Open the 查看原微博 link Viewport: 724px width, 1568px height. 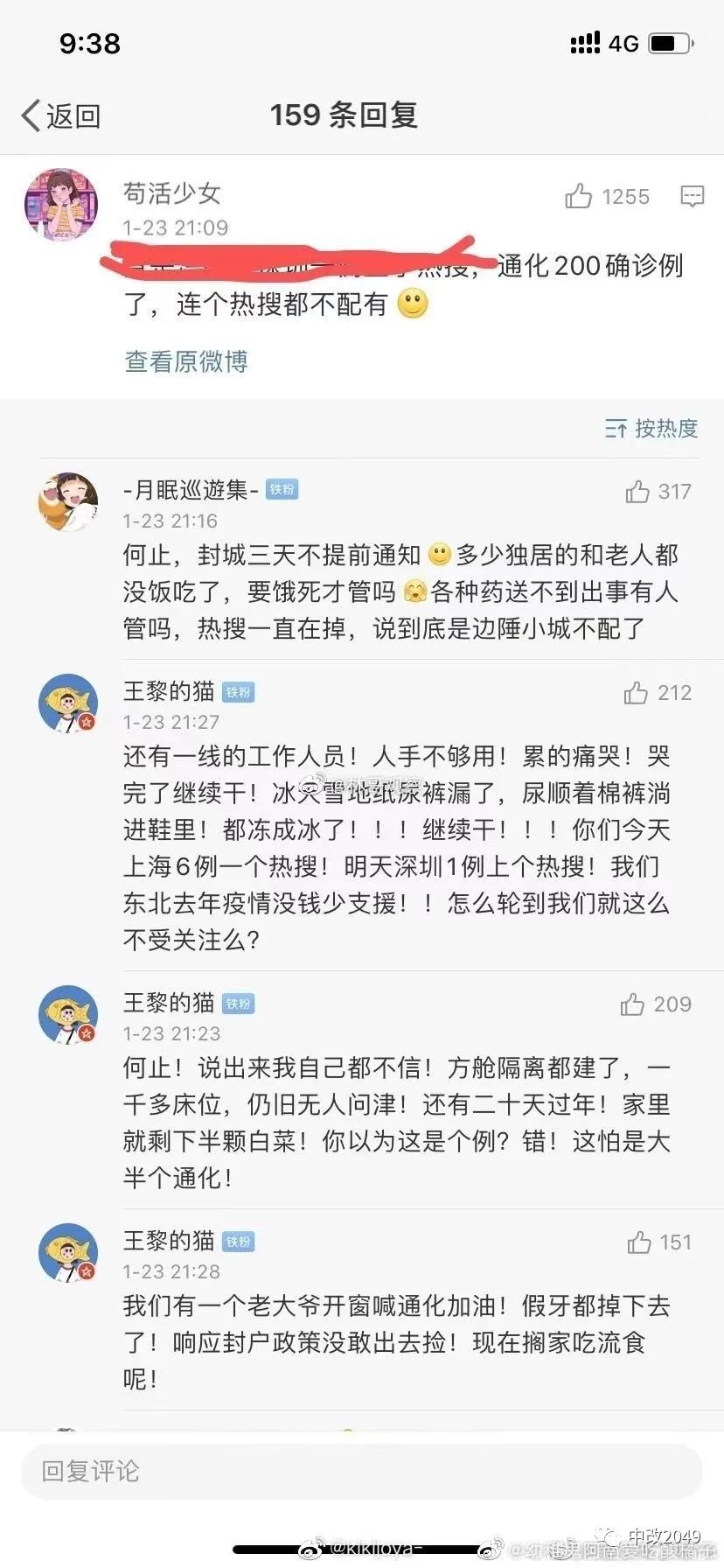186,361
